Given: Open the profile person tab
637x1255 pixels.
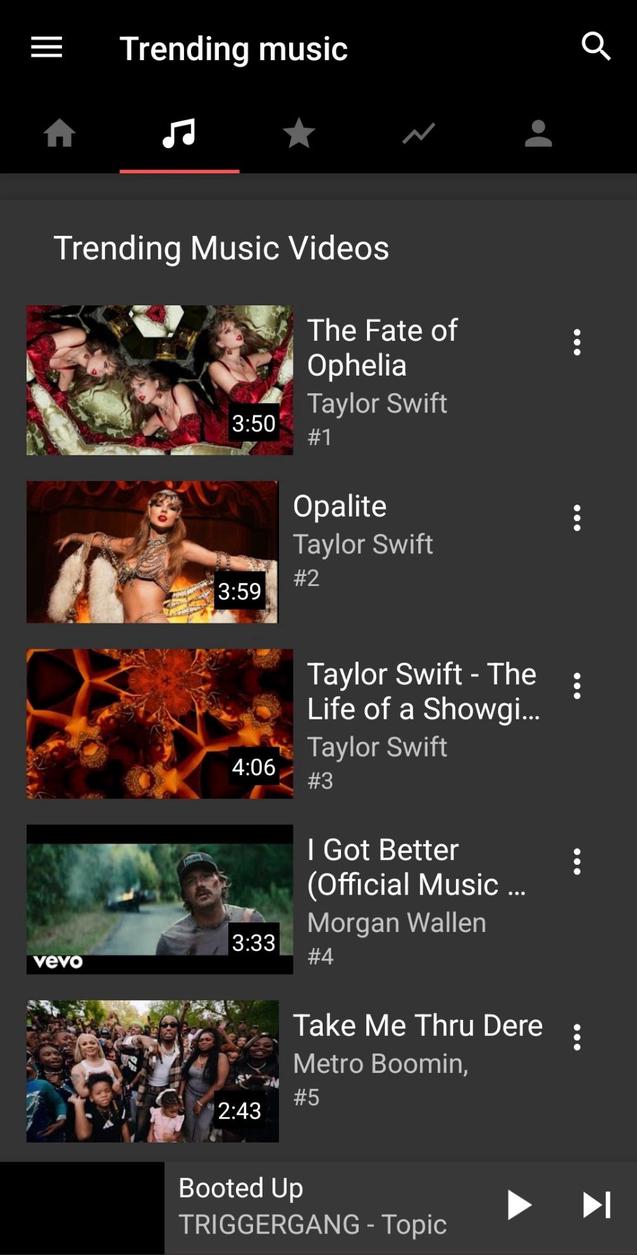Looking at the screenshot, I should coord(538,133).
